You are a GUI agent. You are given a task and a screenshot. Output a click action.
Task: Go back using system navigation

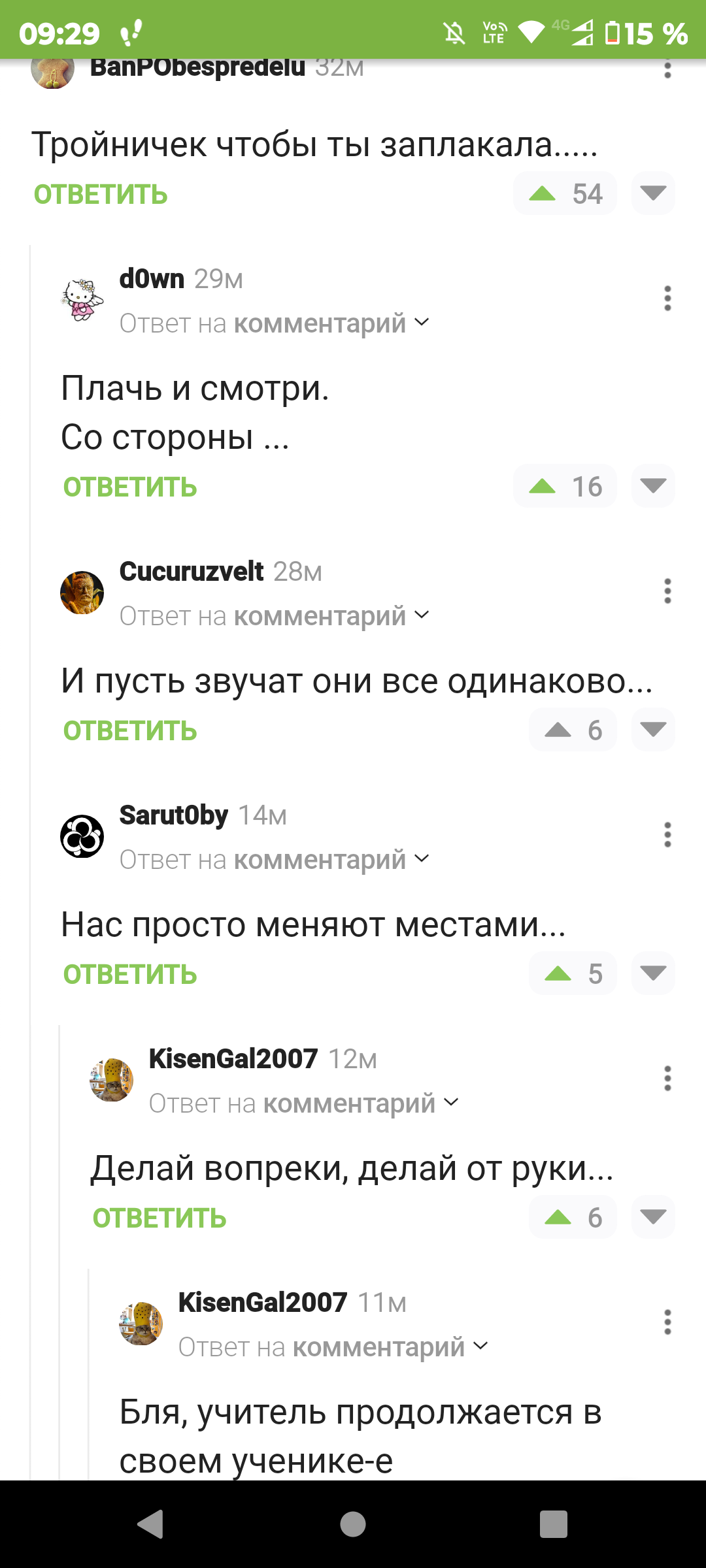[x=151, y=1524]
